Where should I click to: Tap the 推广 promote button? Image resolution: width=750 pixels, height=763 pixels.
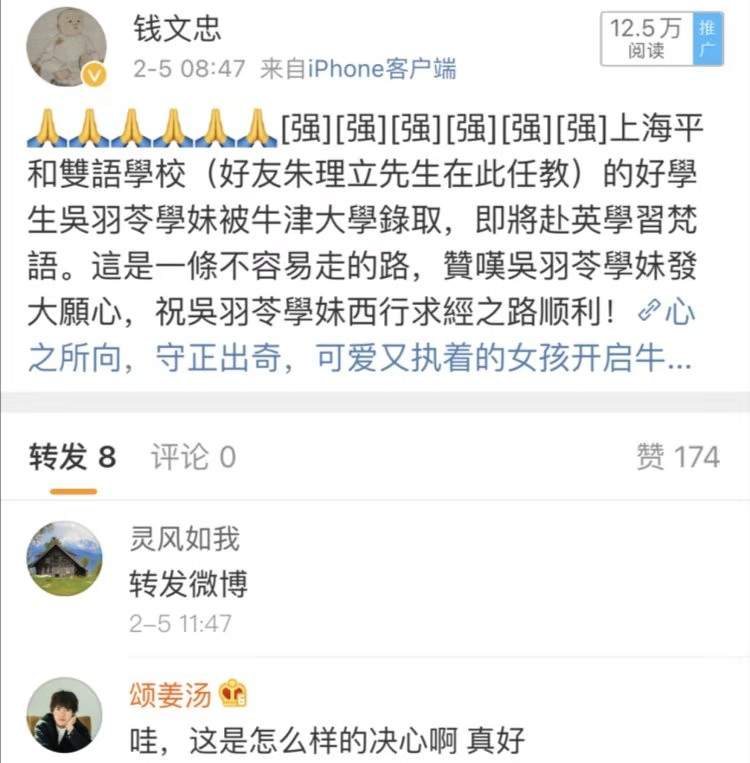708,40
